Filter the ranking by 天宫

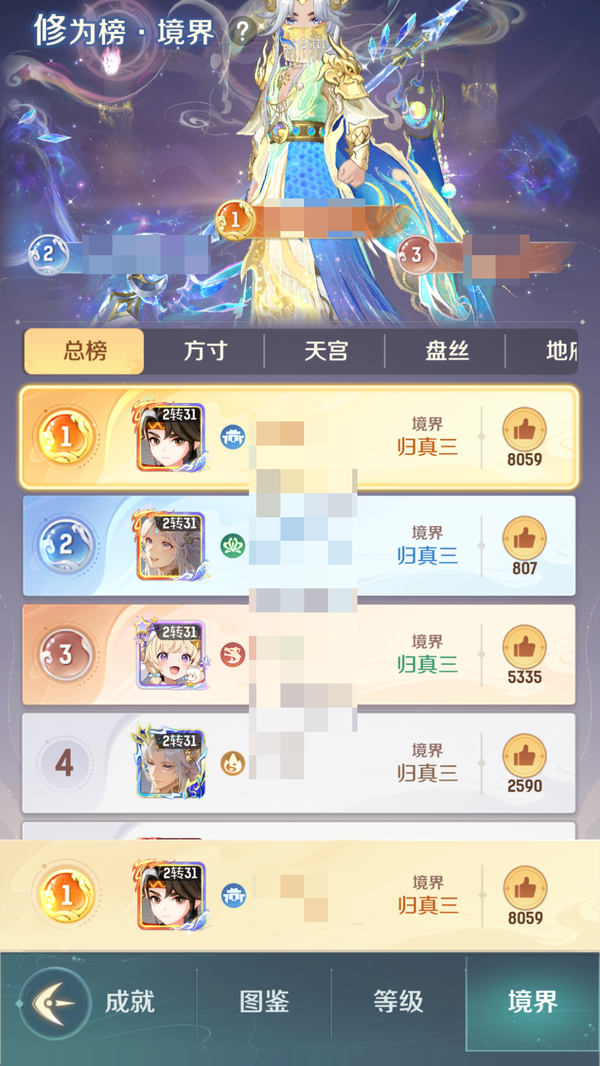(x=325, y=351)
